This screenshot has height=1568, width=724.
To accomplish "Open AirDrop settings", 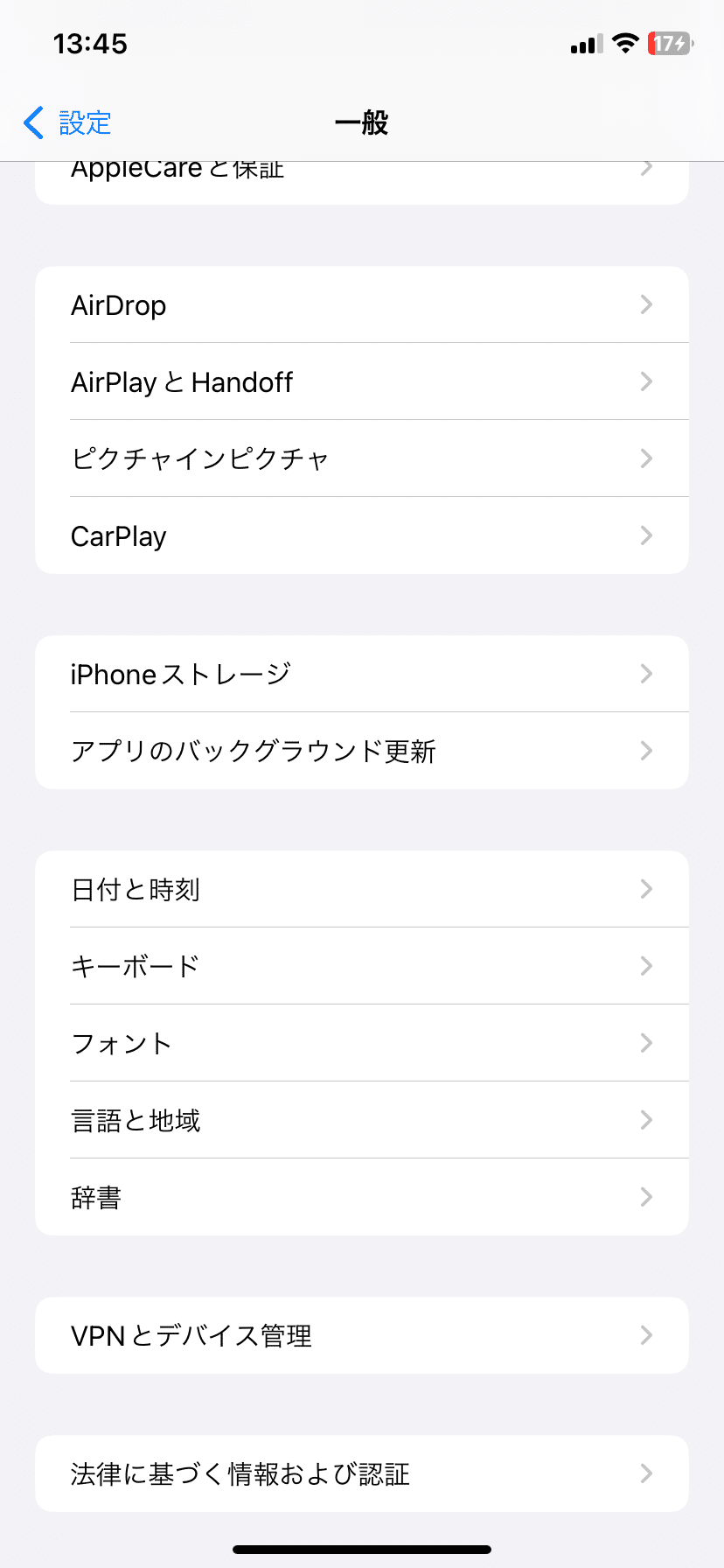I will pyautogui.click(x=362, y=304).
